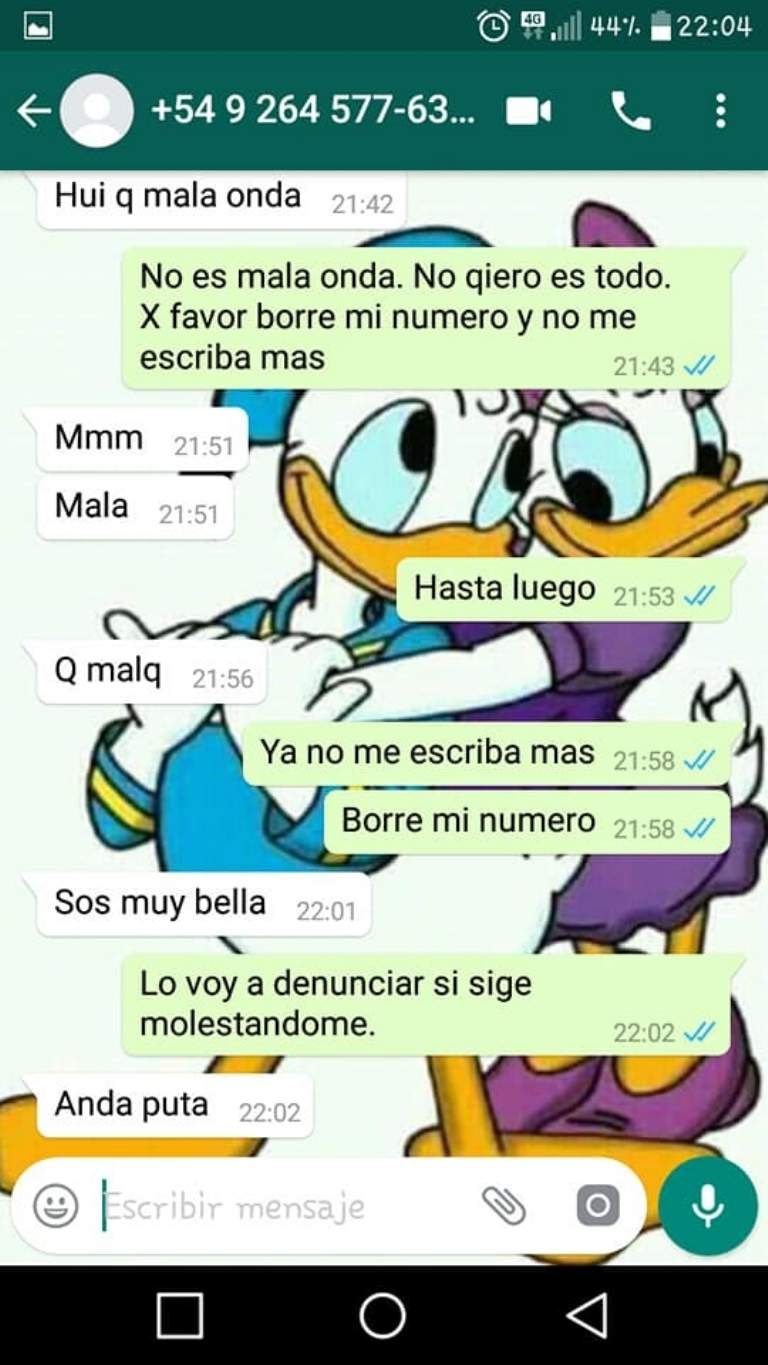This screenshot has width=768, height=1365.
Task: Attach a file with the paperclip
Action: point(504,1206)
